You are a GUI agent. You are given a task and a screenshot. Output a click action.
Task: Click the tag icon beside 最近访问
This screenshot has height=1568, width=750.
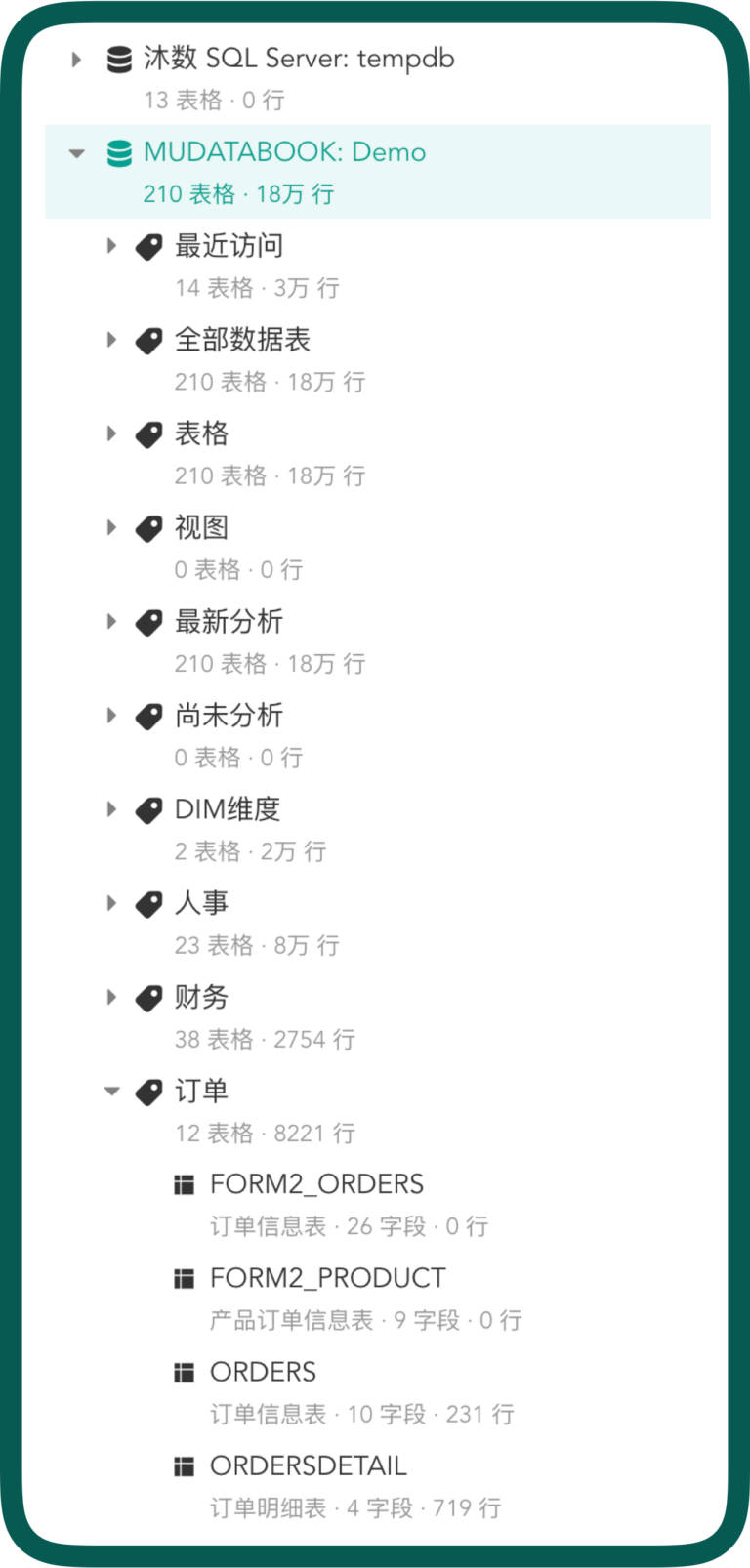pyautogui.click(x=147, y=246)
